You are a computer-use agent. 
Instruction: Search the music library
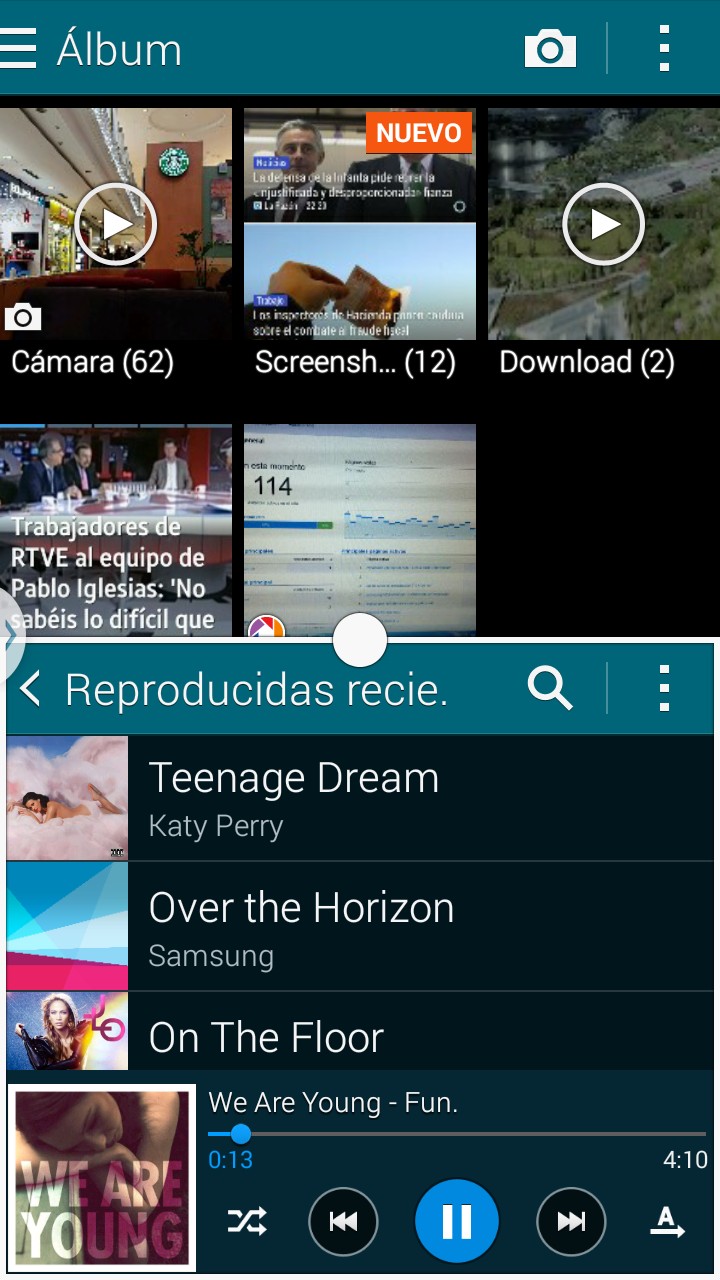[550, 689]
